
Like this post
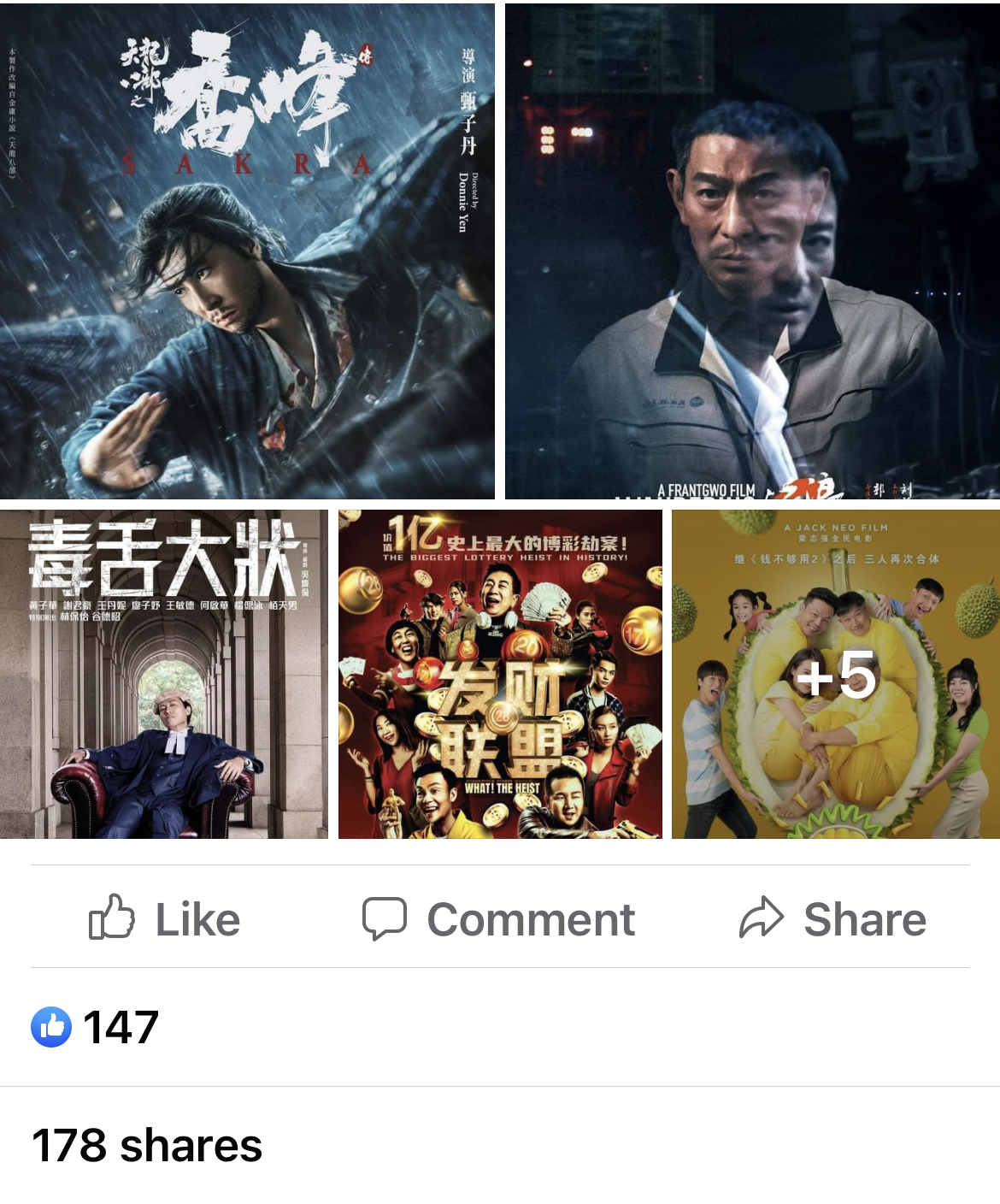coord(165,919)
